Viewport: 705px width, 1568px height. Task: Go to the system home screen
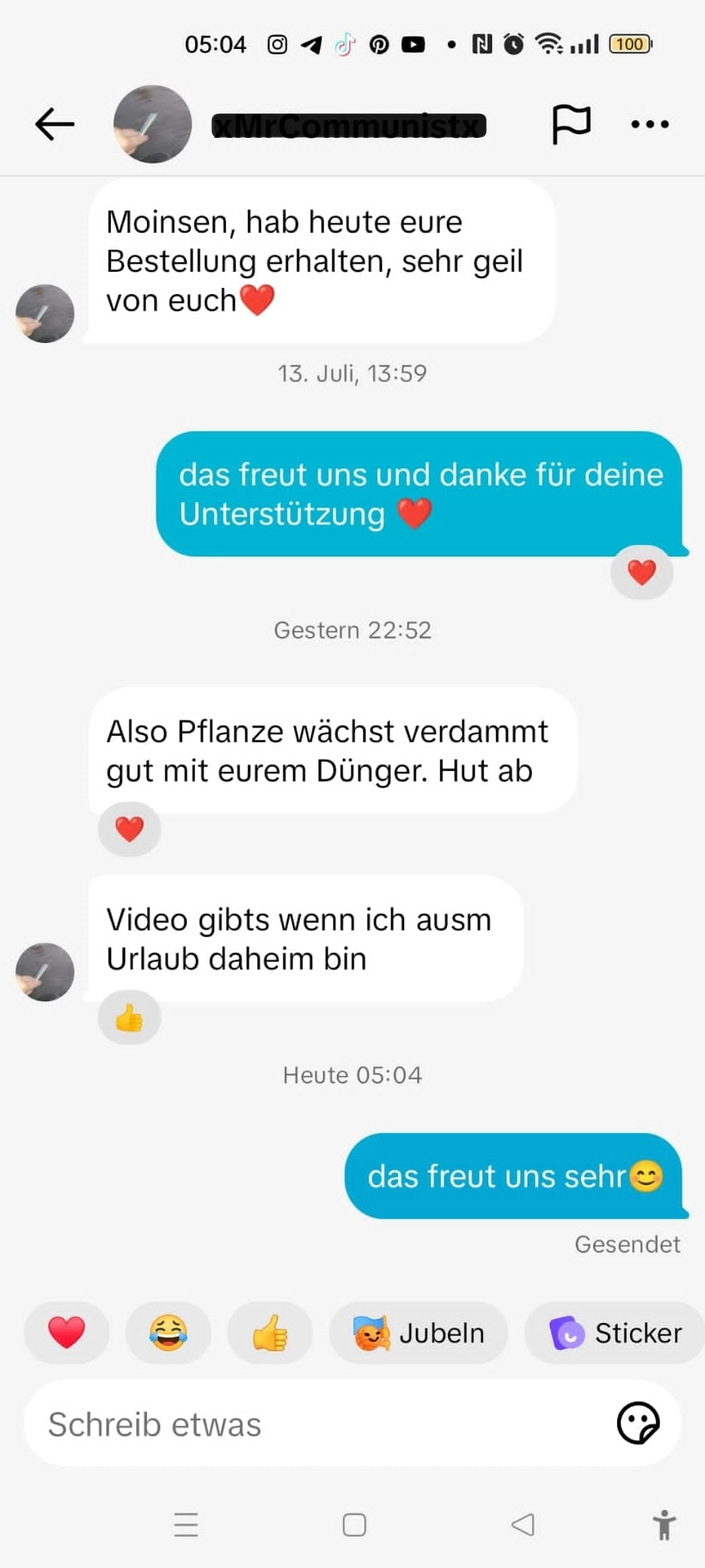pos(354,1524)
